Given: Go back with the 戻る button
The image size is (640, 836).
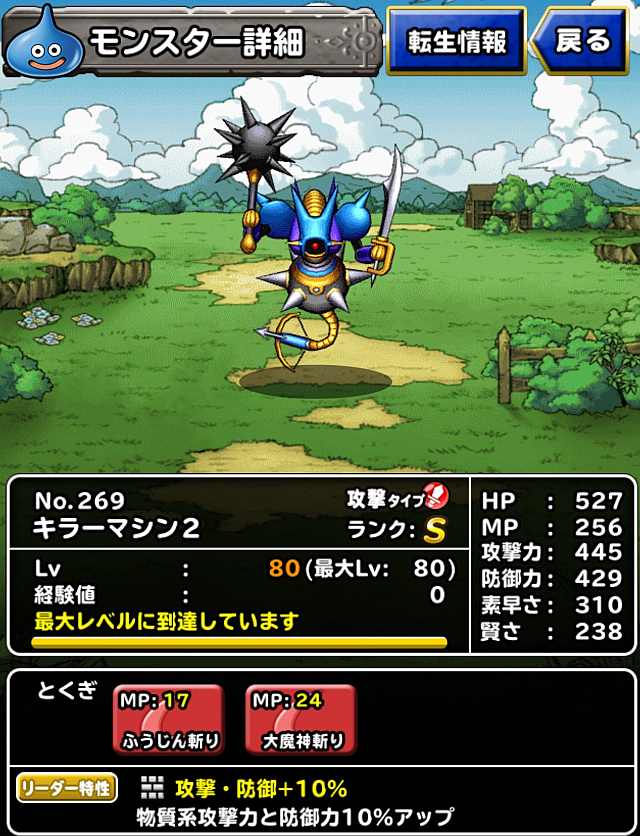Looking at the screenshot, I should point(582,41).
